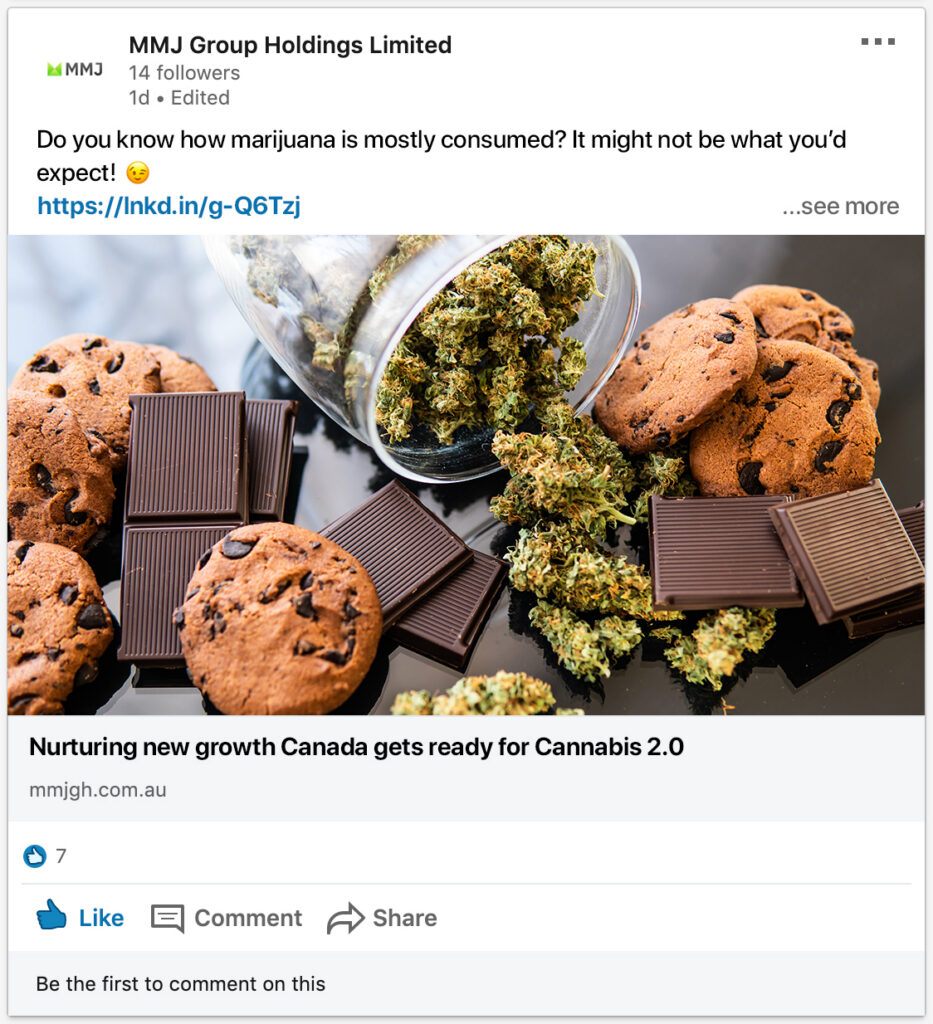Visit MMJ Group Holdings Limited profile
Viewport: 933px width, 1024px height.
(290, 45)
